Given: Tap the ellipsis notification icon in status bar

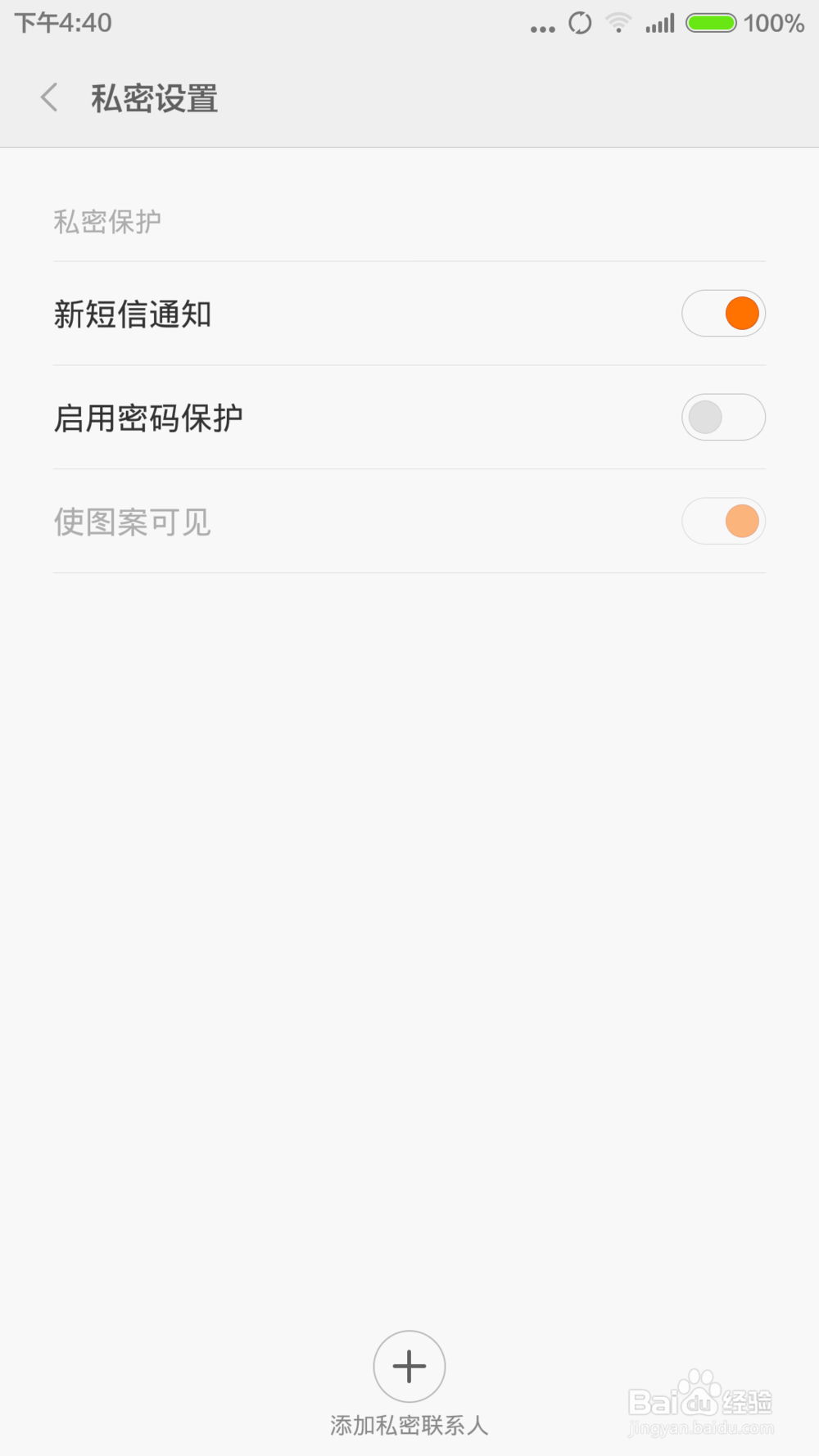Looking at the screenshot, I should 542,27.
